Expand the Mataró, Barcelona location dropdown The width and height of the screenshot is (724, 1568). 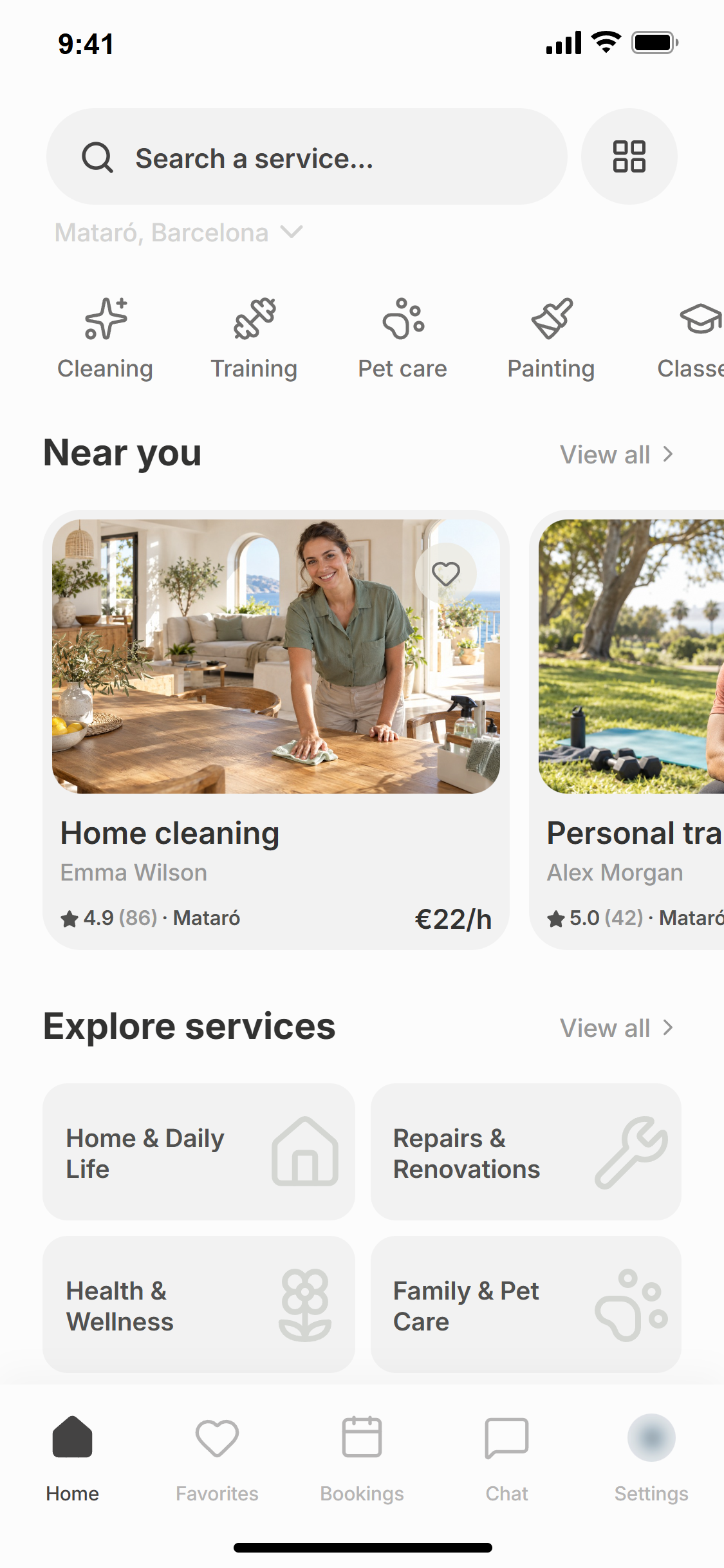178,232
